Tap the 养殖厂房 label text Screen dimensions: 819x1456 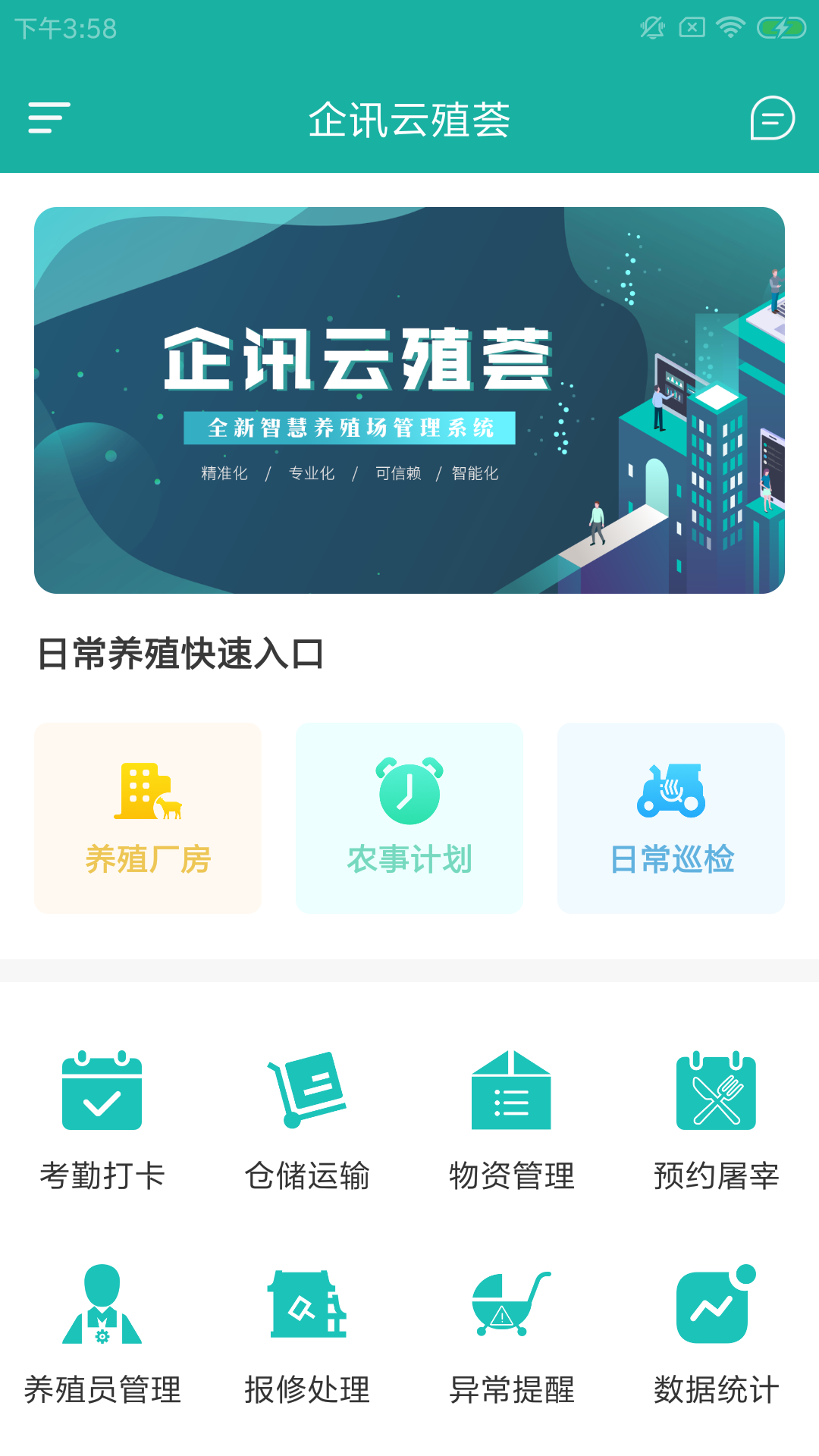pyautogui.click(x=149, y=859)
